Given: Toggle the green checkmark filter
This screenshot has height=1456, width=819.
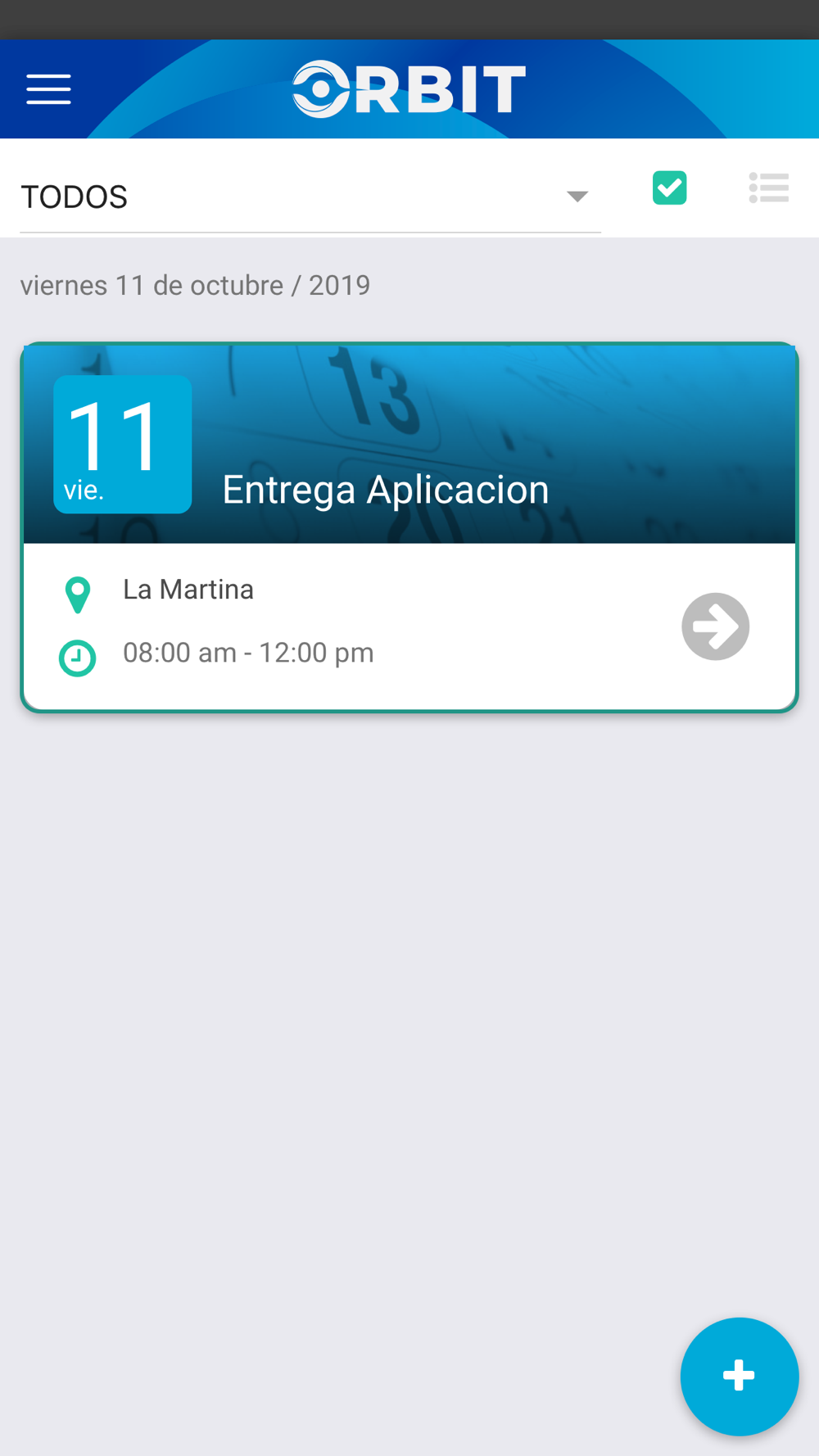Looking at the screenshot, I should coord(669,188).
